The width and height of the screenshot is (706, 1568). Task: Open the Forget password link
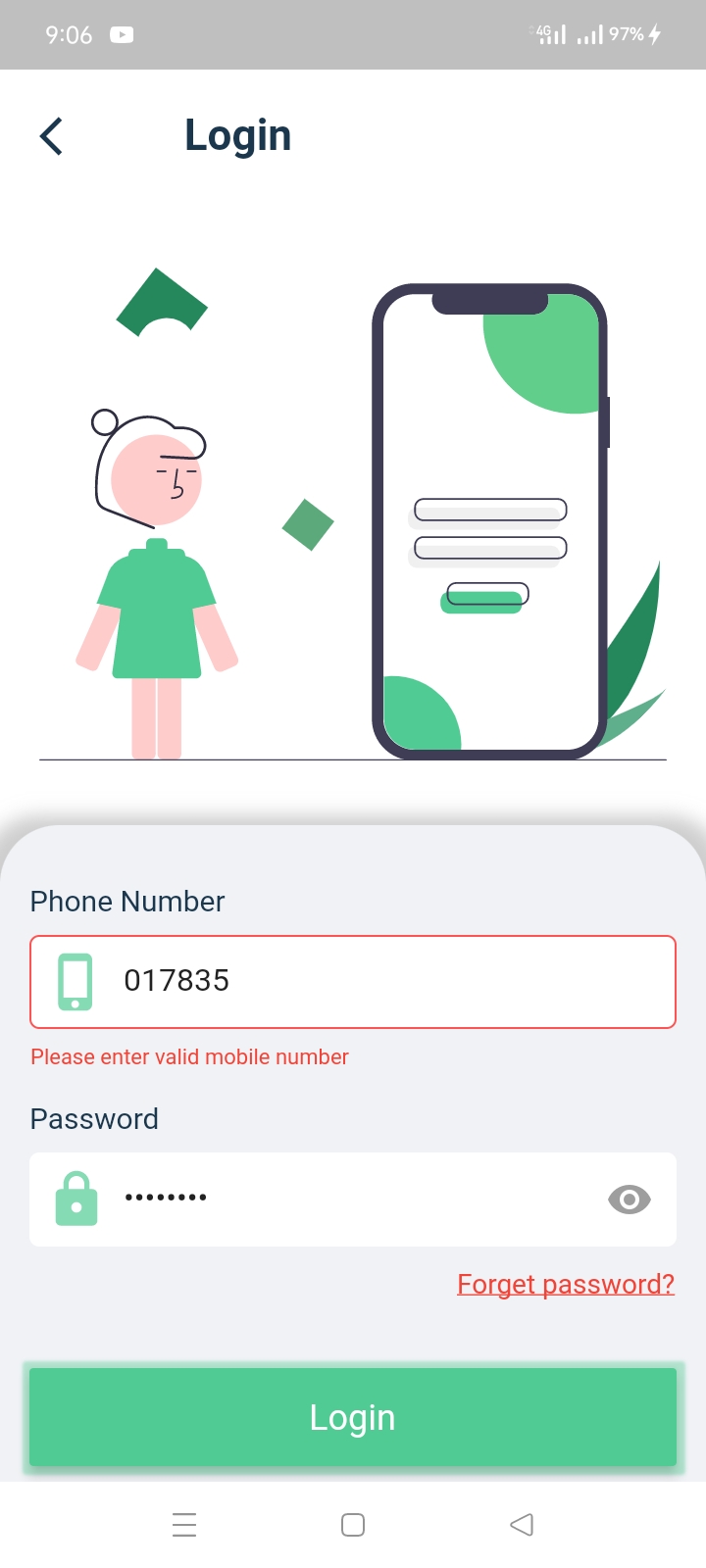coord(566,1284)
